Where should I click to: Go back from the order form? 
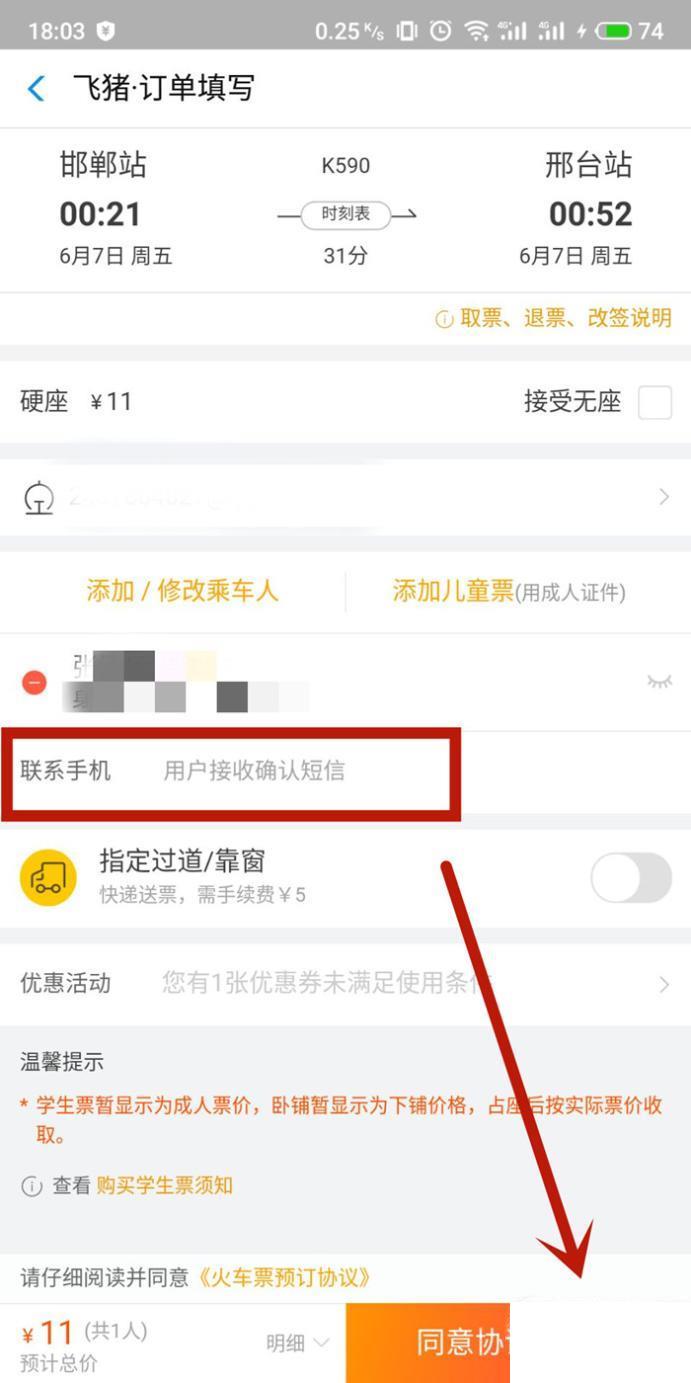coord(36,89)
